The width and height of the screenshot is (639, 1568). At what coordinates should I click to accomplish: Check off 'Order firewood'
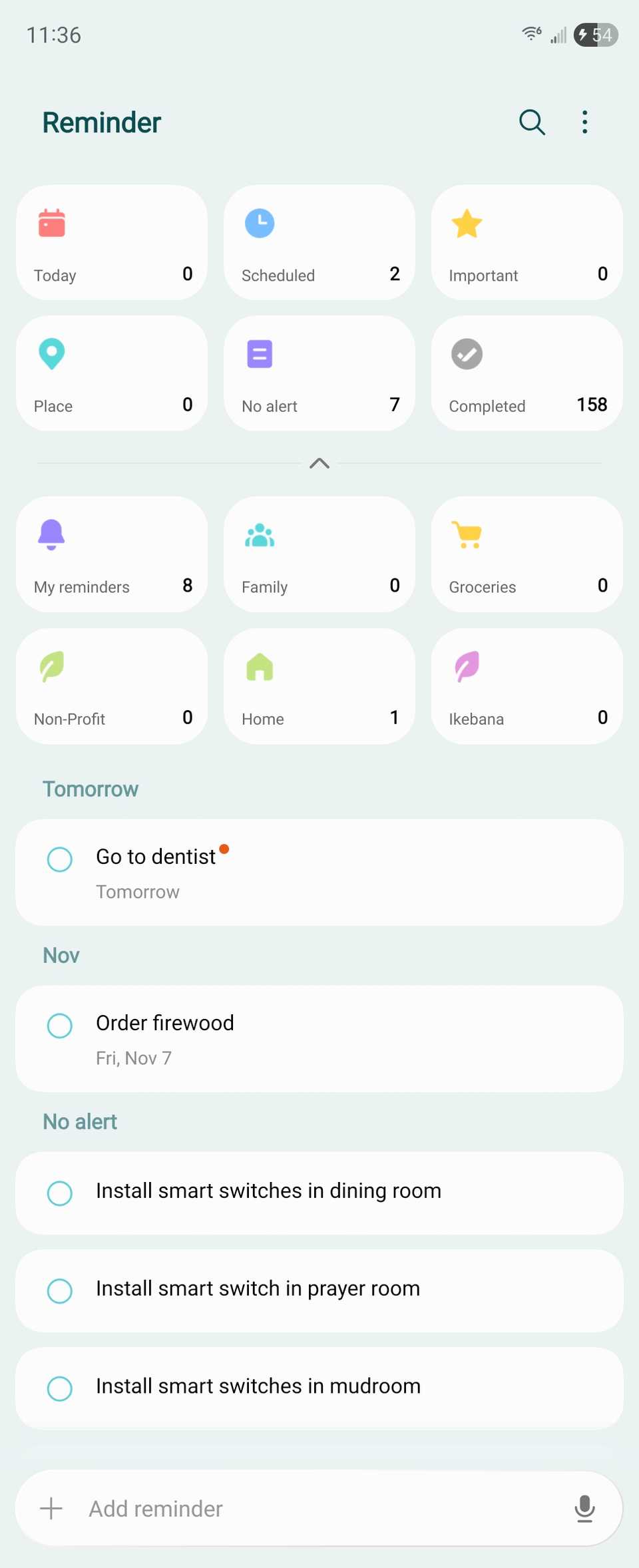pos(59,1026)
